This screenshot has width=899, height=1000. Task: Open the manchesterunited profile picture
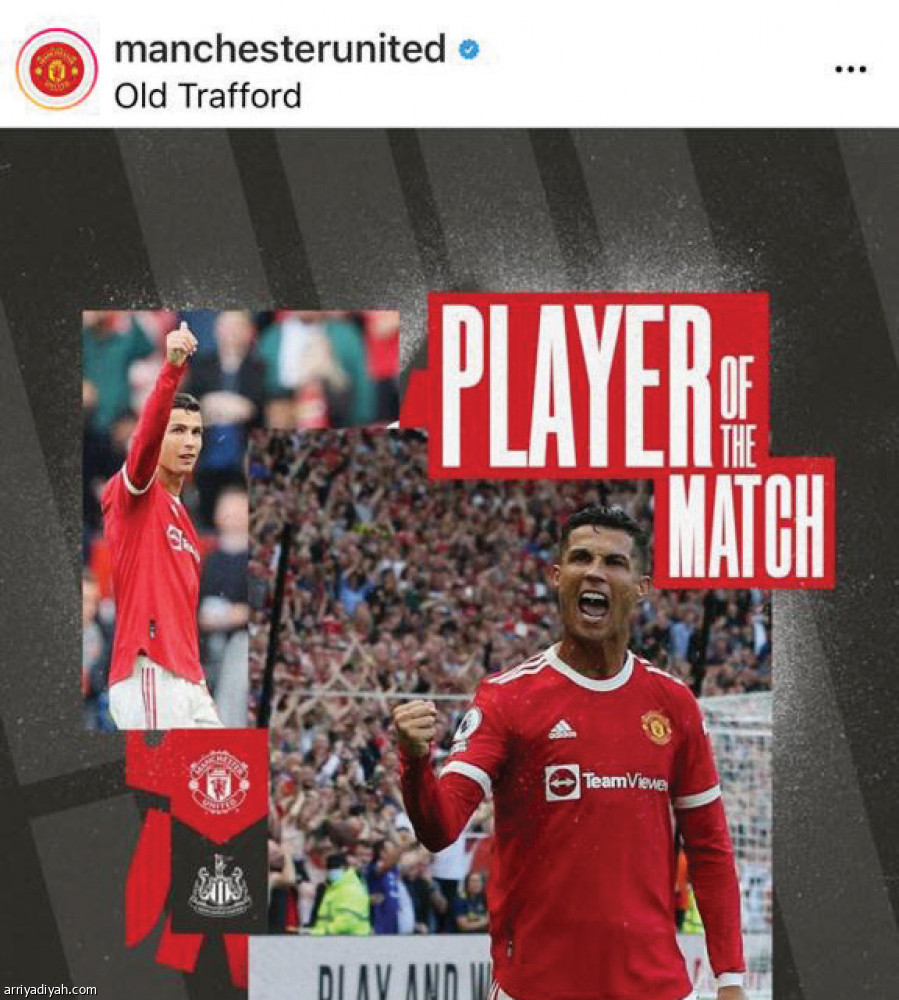pyautogui.click(x=57, y=69)
